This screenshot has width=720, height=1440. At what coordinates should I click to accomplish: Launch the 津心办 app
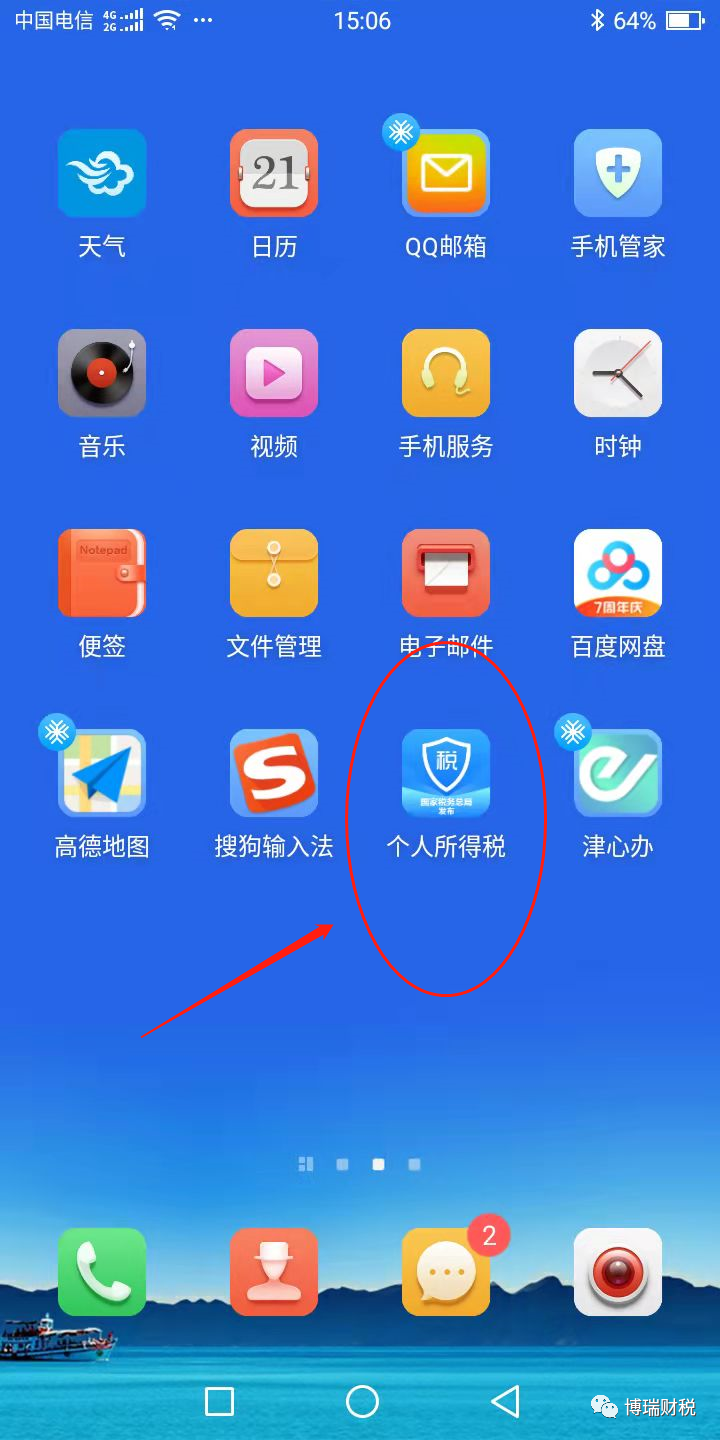click(x=618, y=773)
